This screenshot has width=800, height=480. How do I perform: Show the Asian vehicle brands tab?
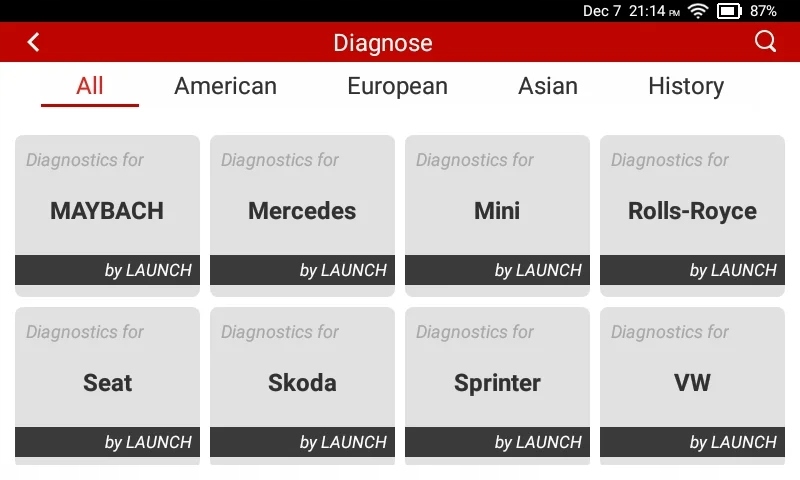547,86
